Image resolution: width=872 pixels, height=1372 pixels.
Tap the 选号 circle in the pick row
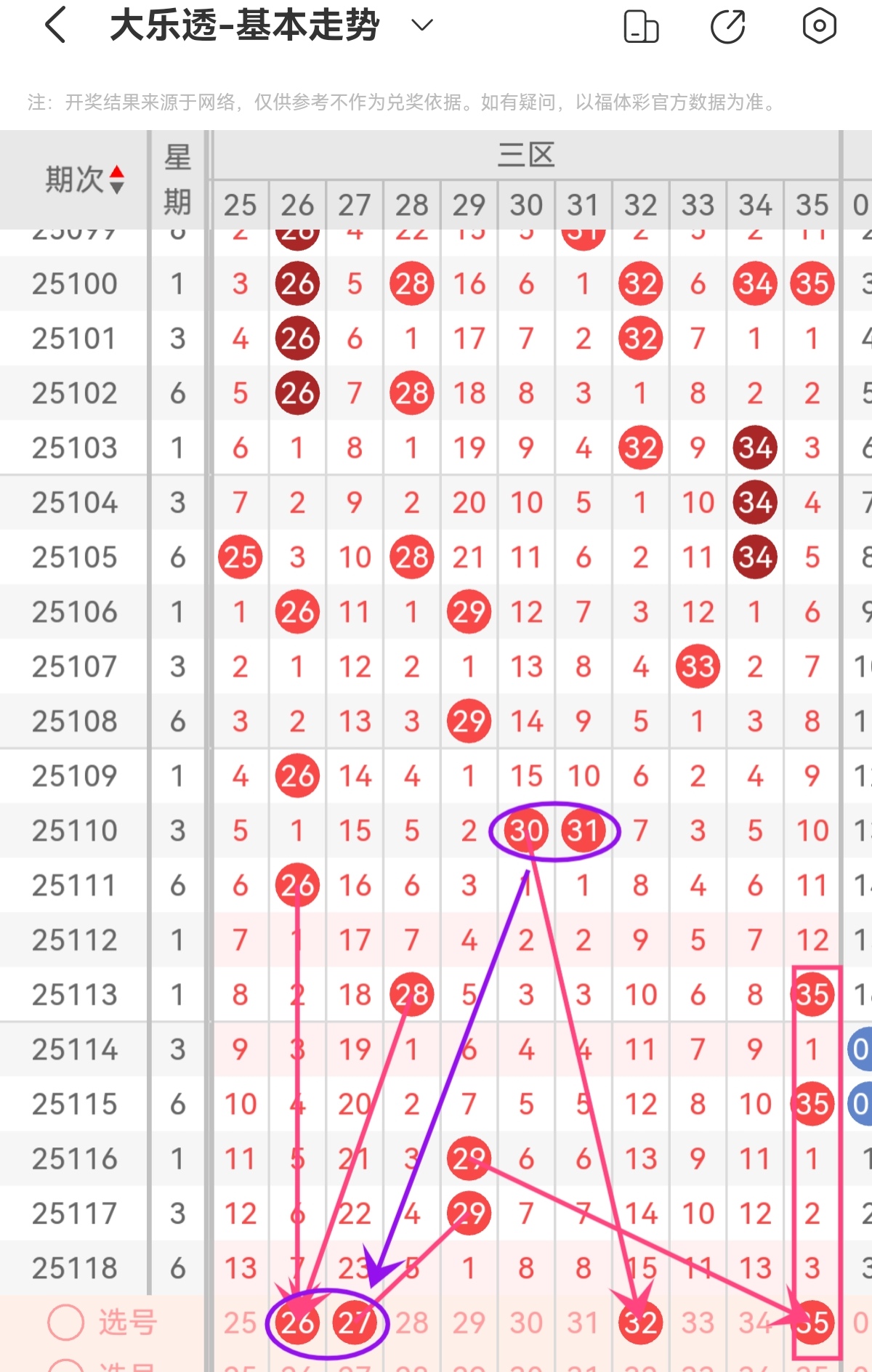pos(66,1323)
